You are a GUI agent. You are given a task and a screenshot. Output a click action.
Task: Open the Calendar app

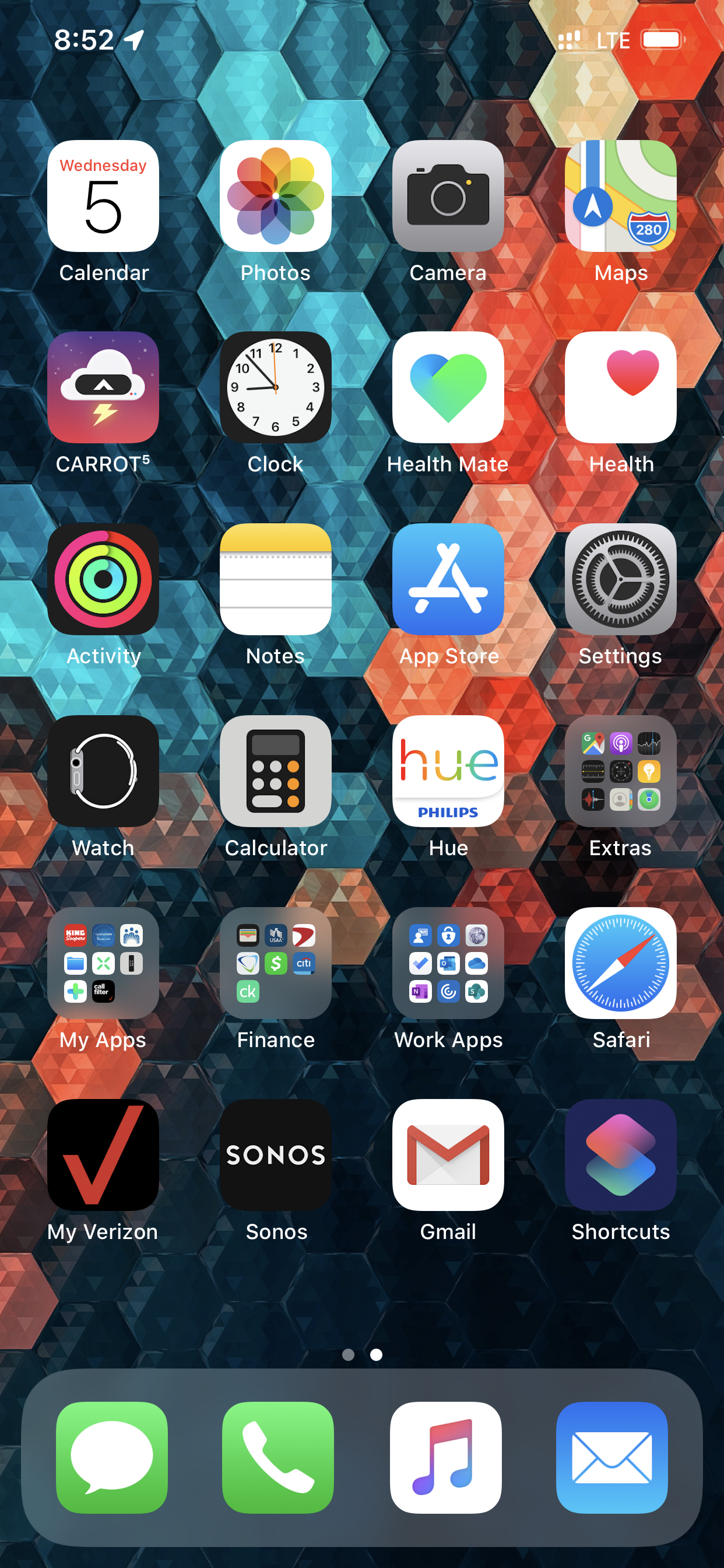point(103,196)
